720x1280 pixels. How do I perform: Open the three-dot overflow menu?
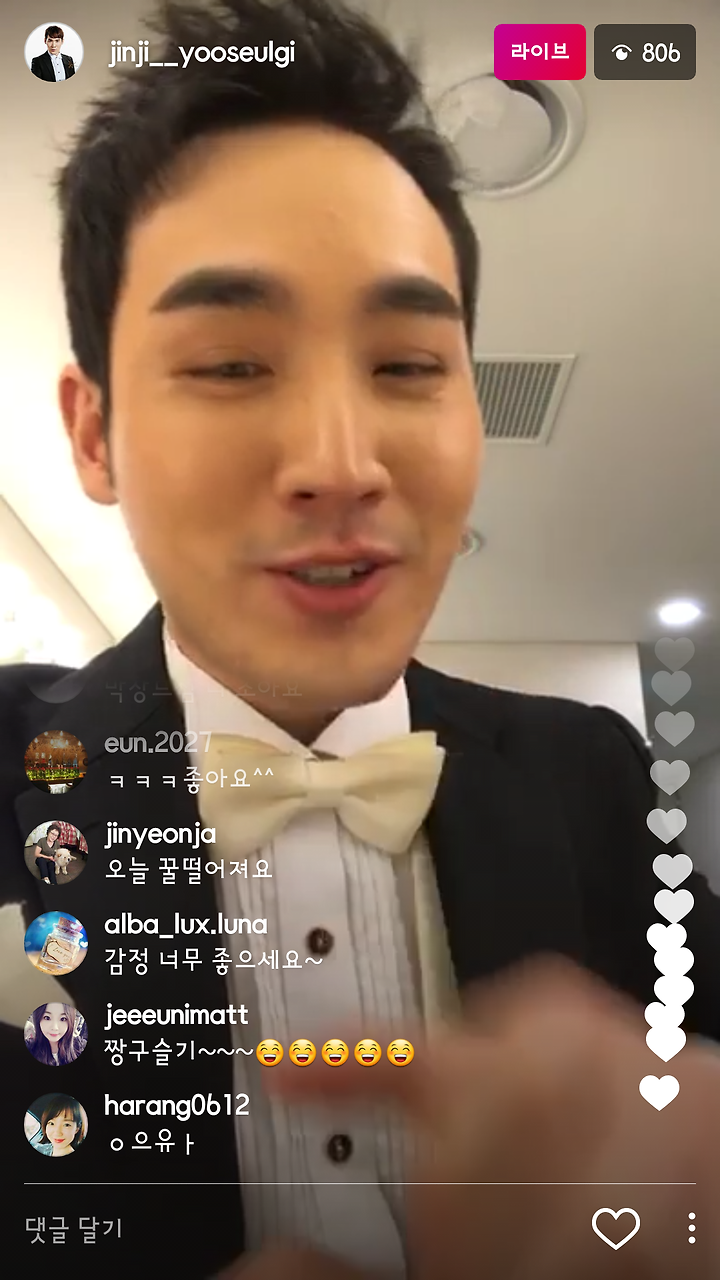coord(691,1229)
